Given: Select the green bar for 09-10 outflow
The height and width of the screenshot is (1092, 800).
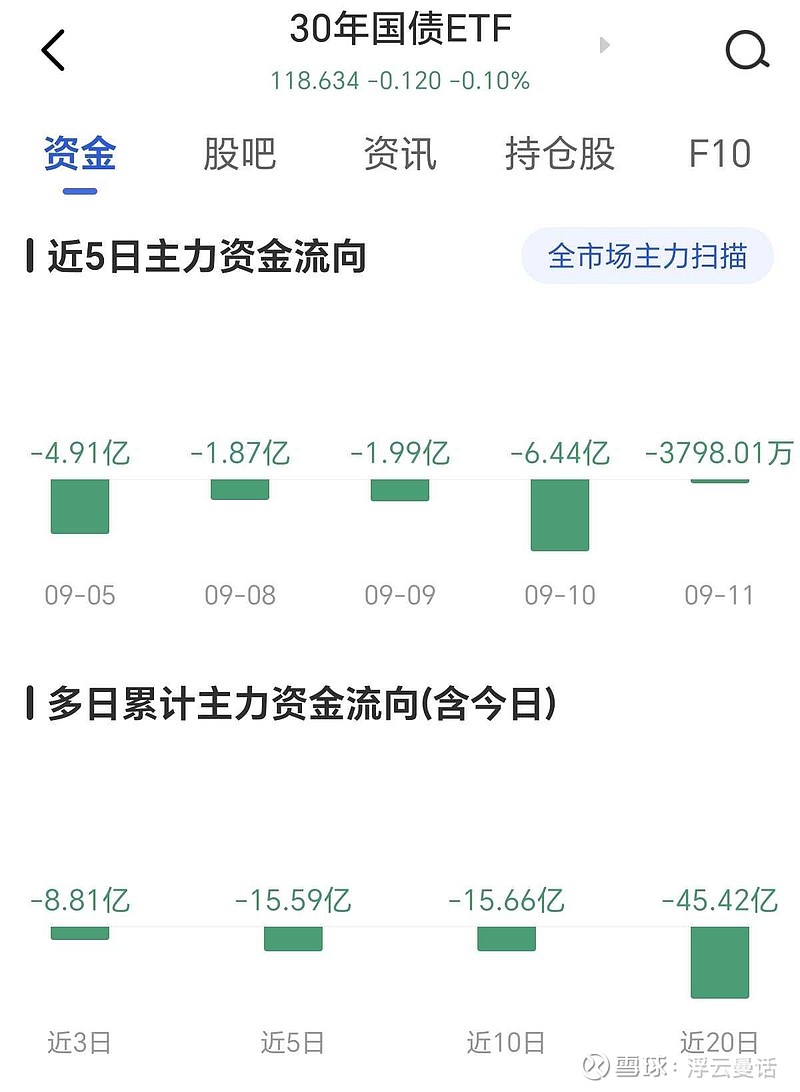Looking at the screenshot, I should [x=559, y=513].
